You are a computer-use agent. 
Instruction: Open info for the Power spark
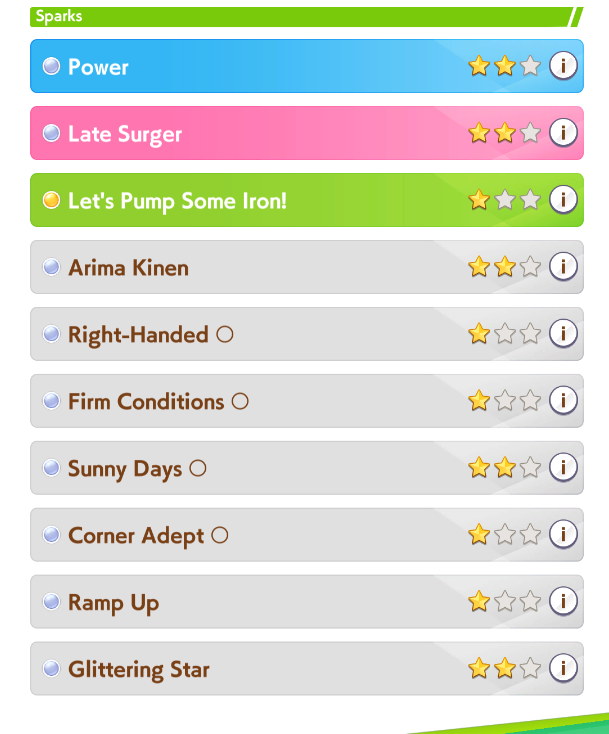[x=563, y=66]
